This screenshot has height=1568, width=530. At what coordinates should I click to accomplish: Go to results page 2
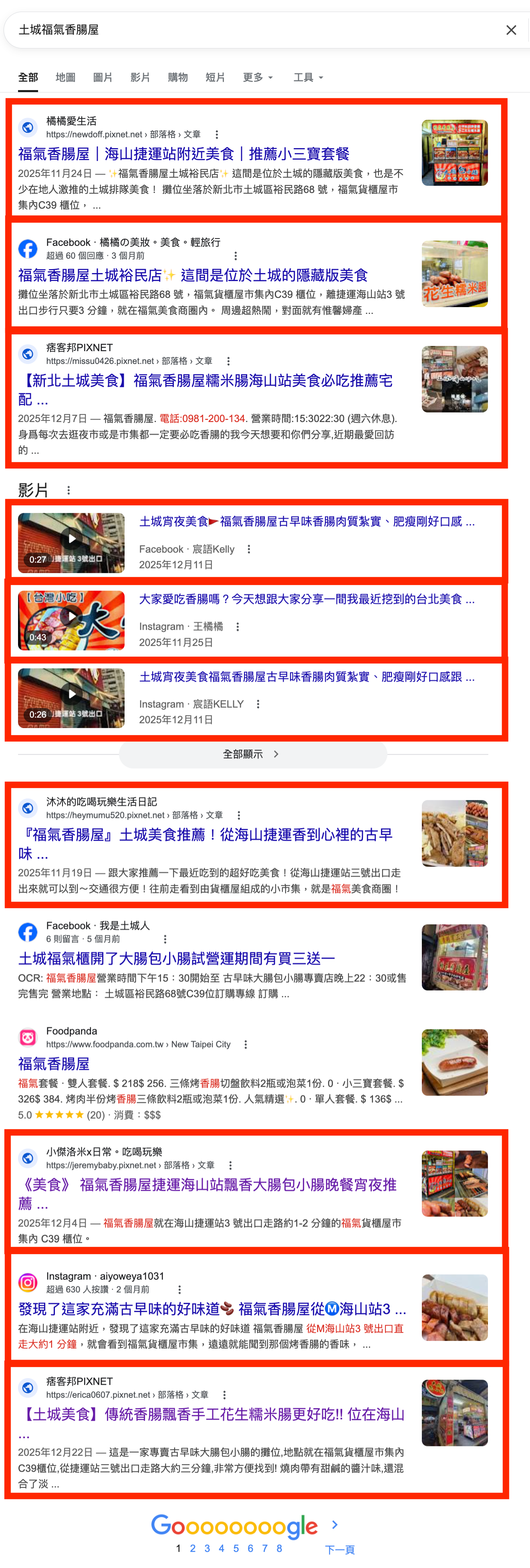click(193, 1548)
